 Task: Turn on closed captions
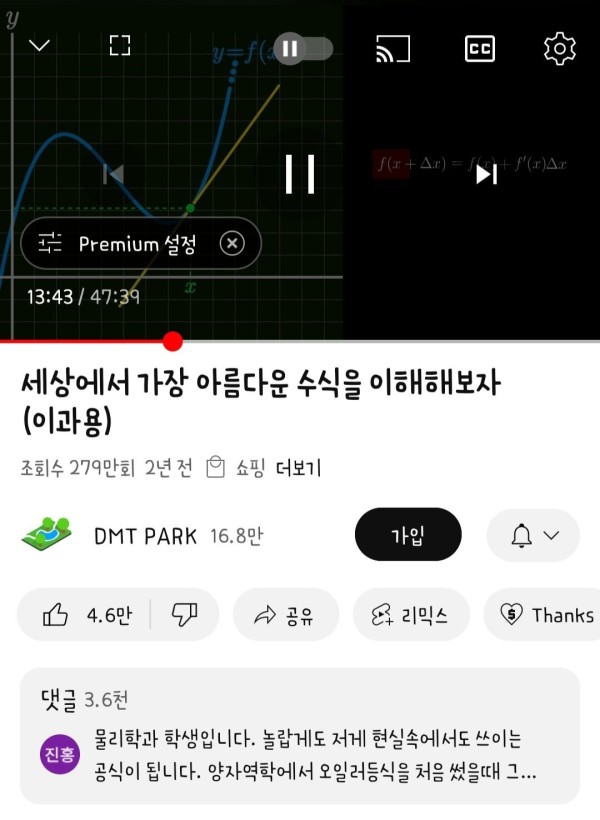[x=480, y=48]
